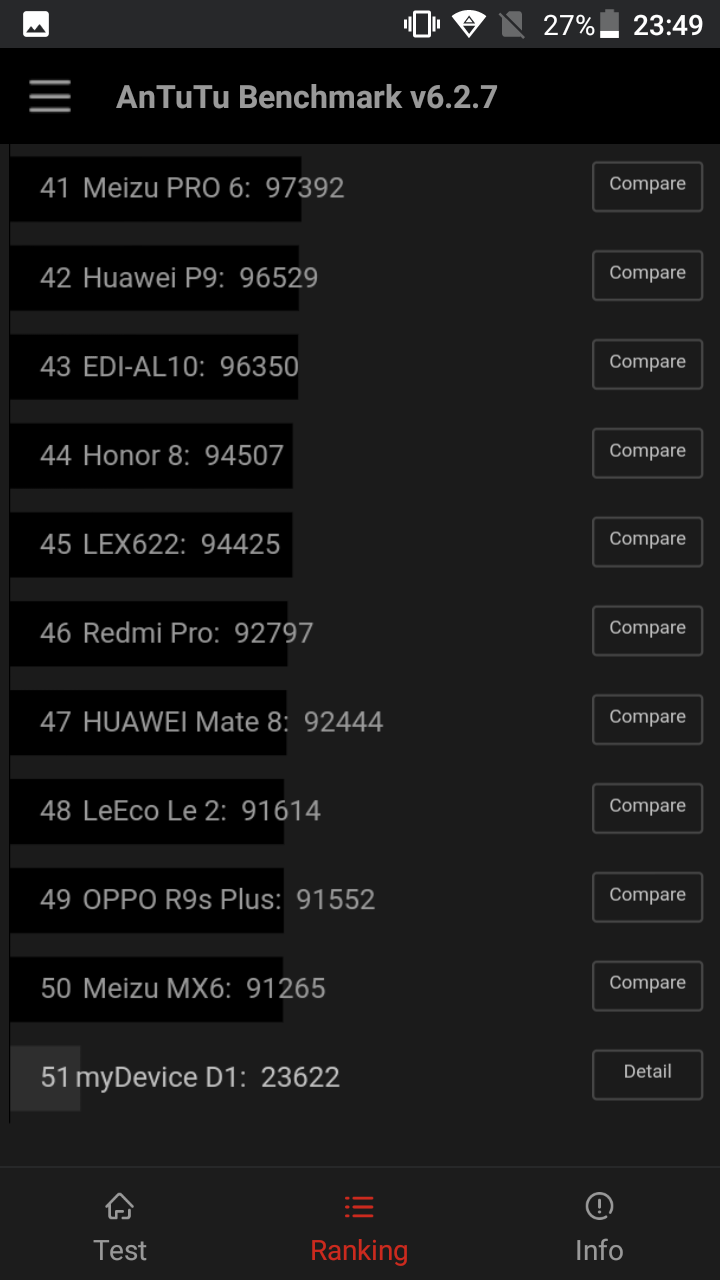Open the hamburger drawer menu

point(50,97)
